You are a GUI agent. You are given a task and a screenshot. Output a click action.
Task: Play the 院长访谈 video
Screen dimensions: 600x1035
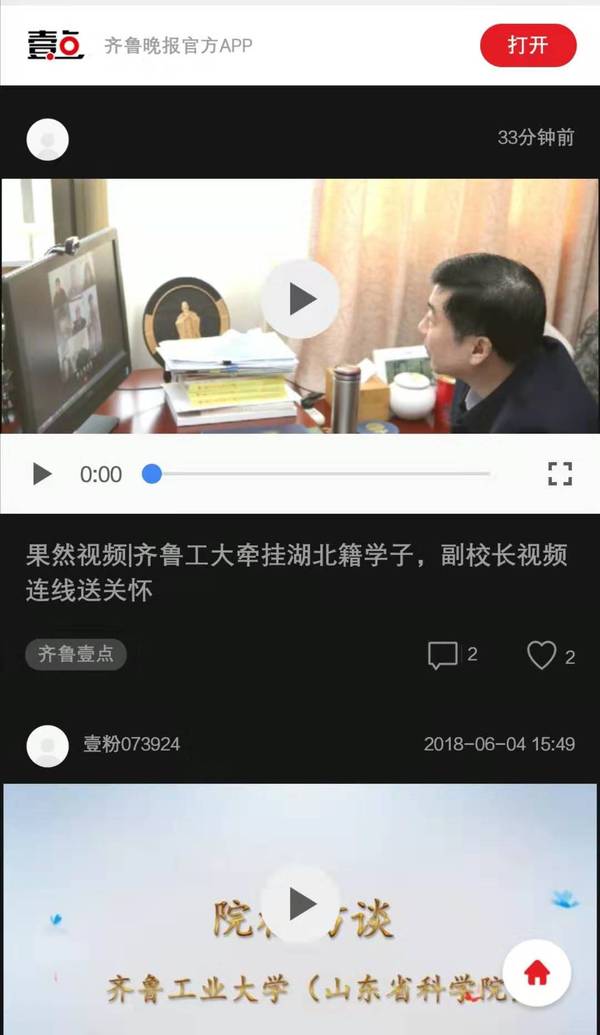[x=300, y=903]
